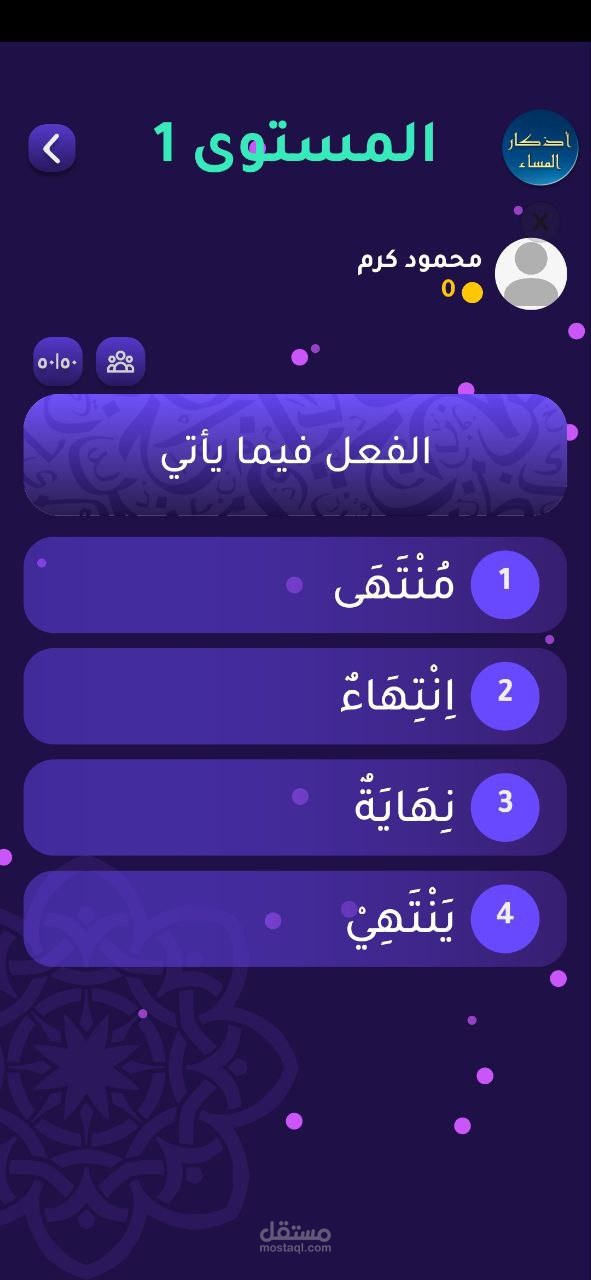The image size is (591, 1280).
Task: Go back using the chevron button
Action: click(52, 148)
